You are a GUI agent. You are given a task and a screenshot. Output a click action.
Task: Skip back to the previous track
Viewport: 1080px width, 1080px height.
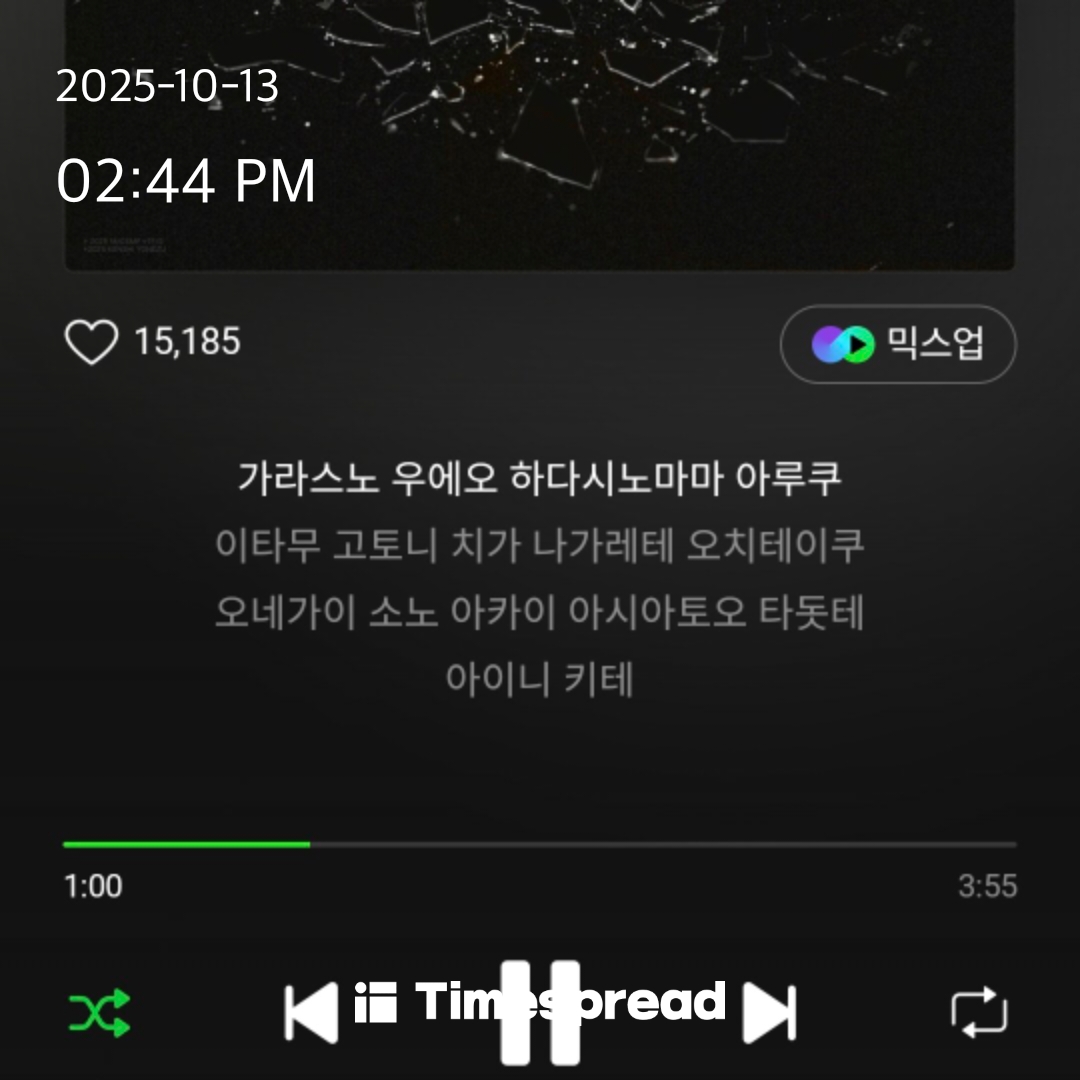311,1012
